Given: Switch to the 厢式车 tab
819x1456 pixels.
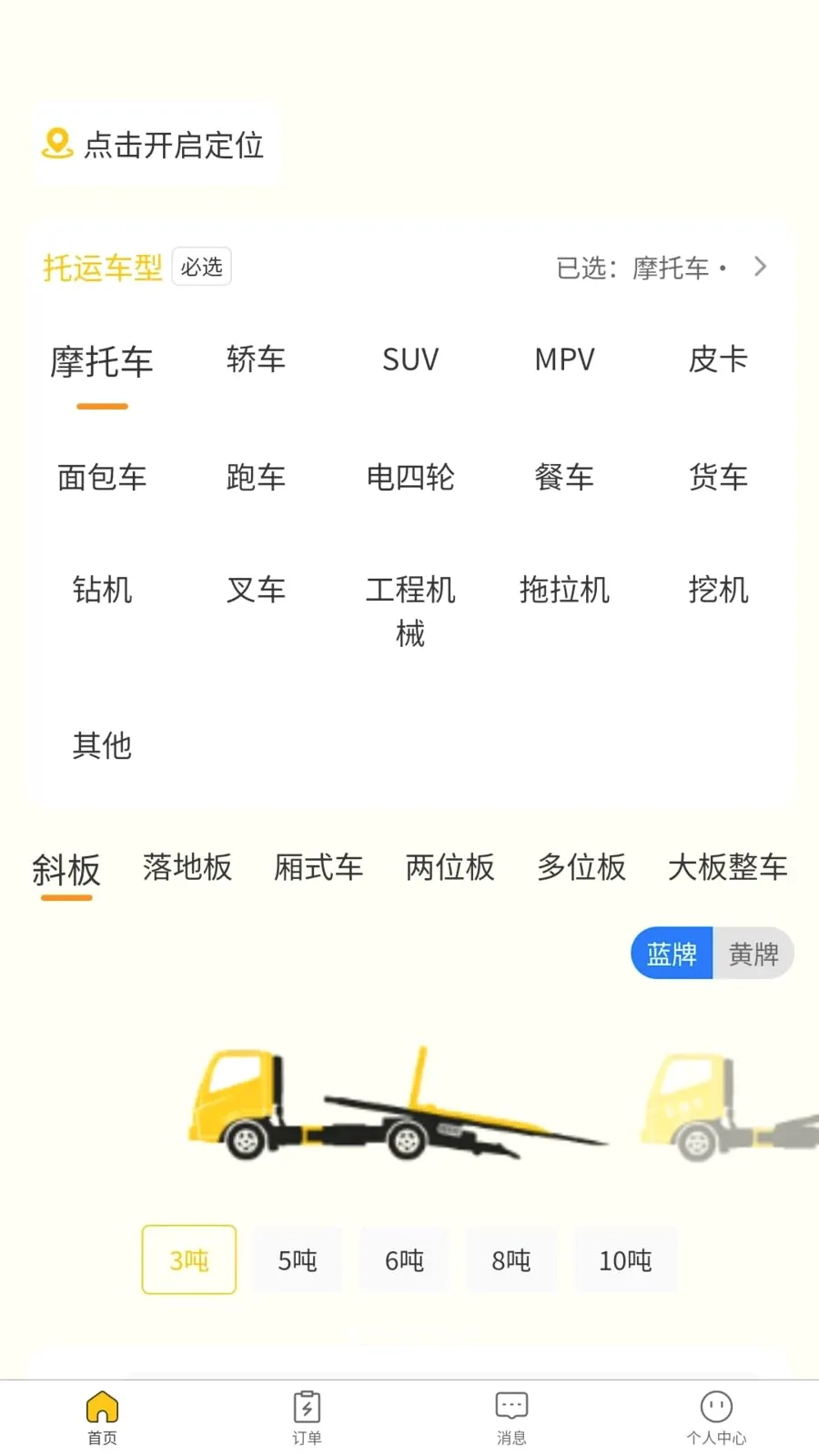Looking at the screenshot, I should point(318,867).
